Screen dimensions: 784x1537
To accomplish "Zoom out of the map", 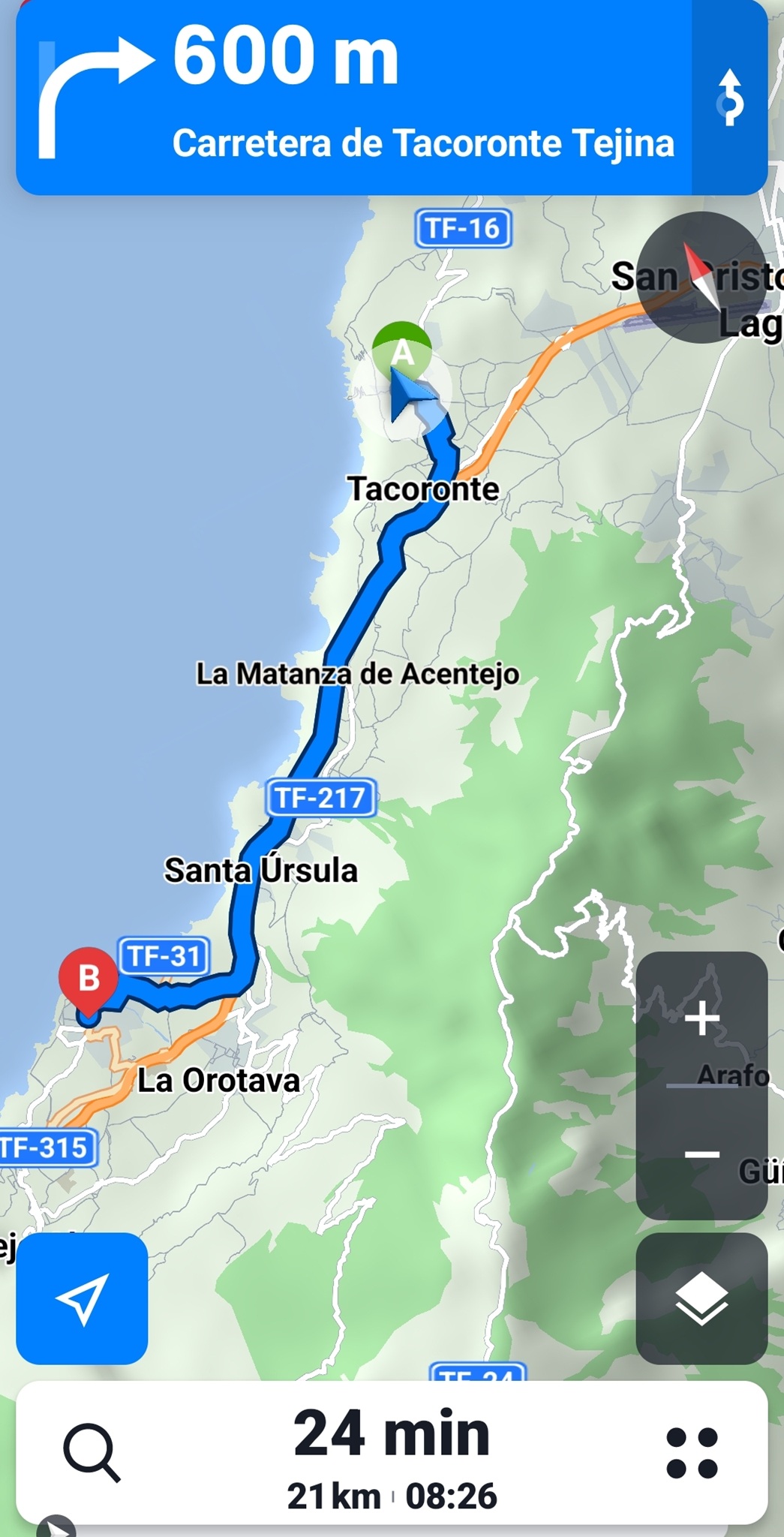I will [702, 1154].
